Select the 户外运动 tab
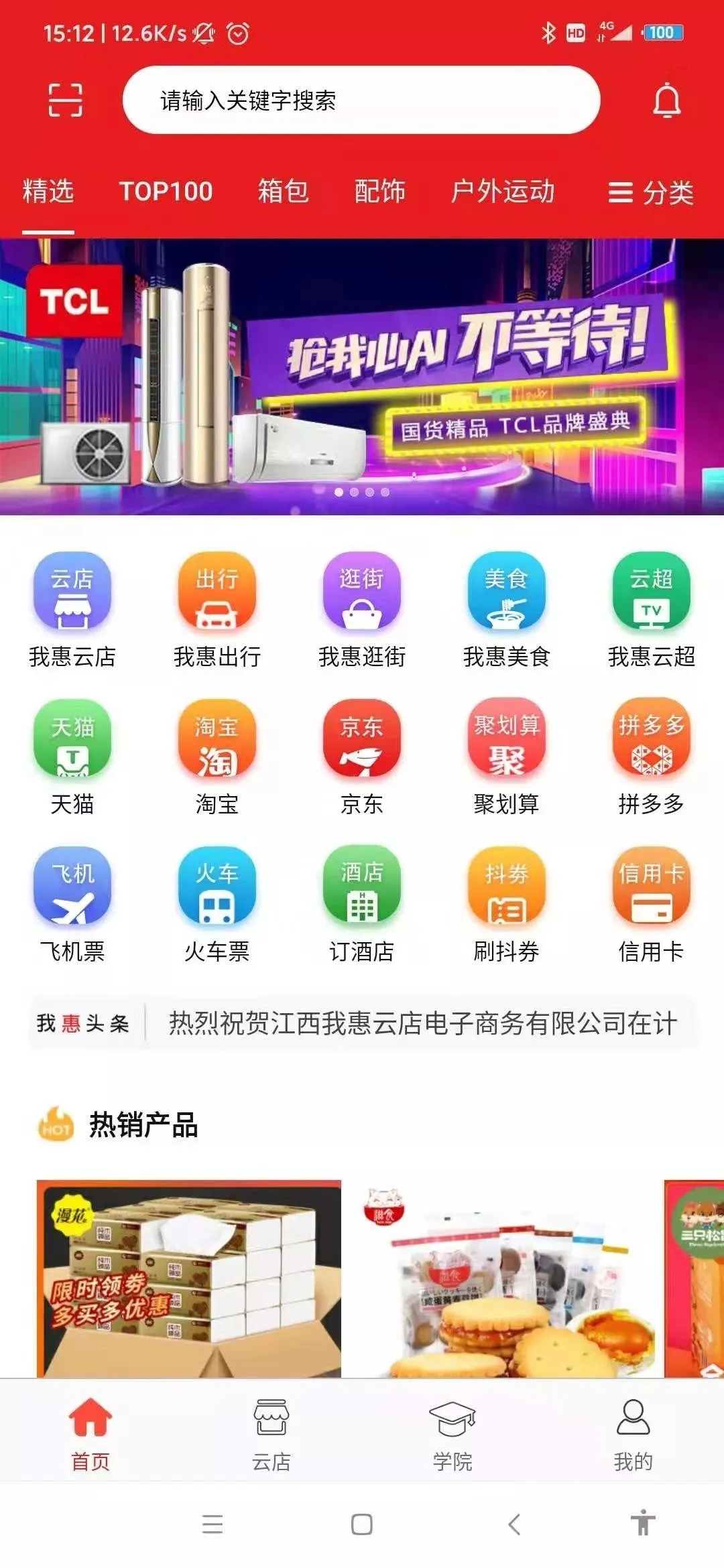The image size is (724, 1568). click(502, 192)
